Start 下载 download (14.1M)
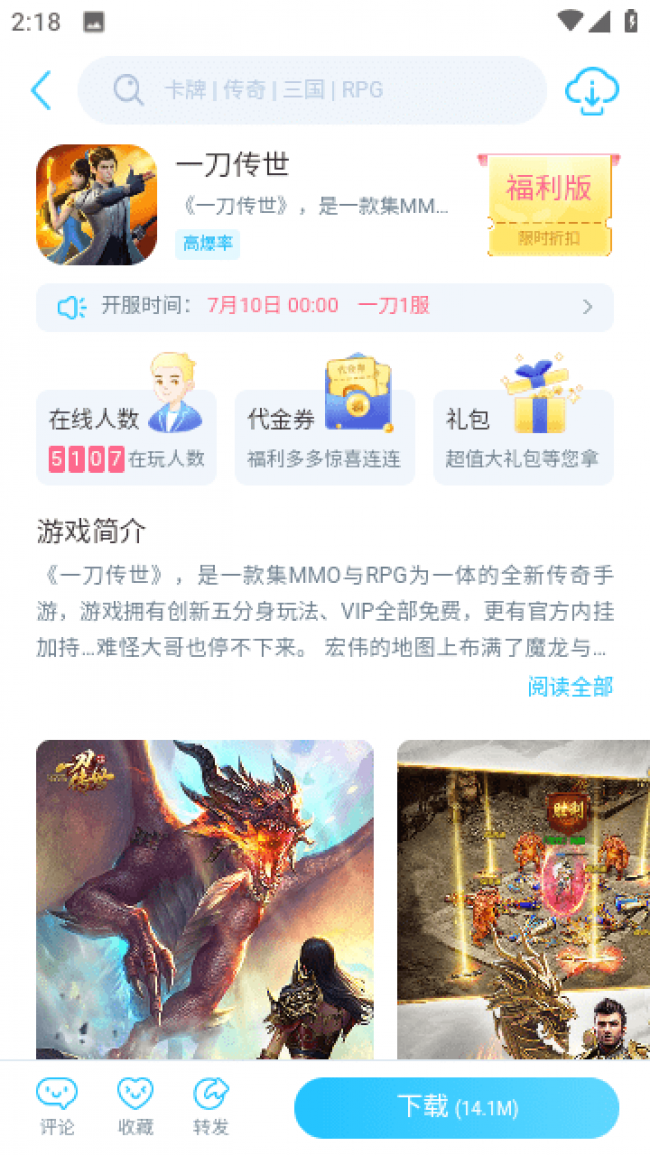650x1155 pixels. coord(456,1107)
